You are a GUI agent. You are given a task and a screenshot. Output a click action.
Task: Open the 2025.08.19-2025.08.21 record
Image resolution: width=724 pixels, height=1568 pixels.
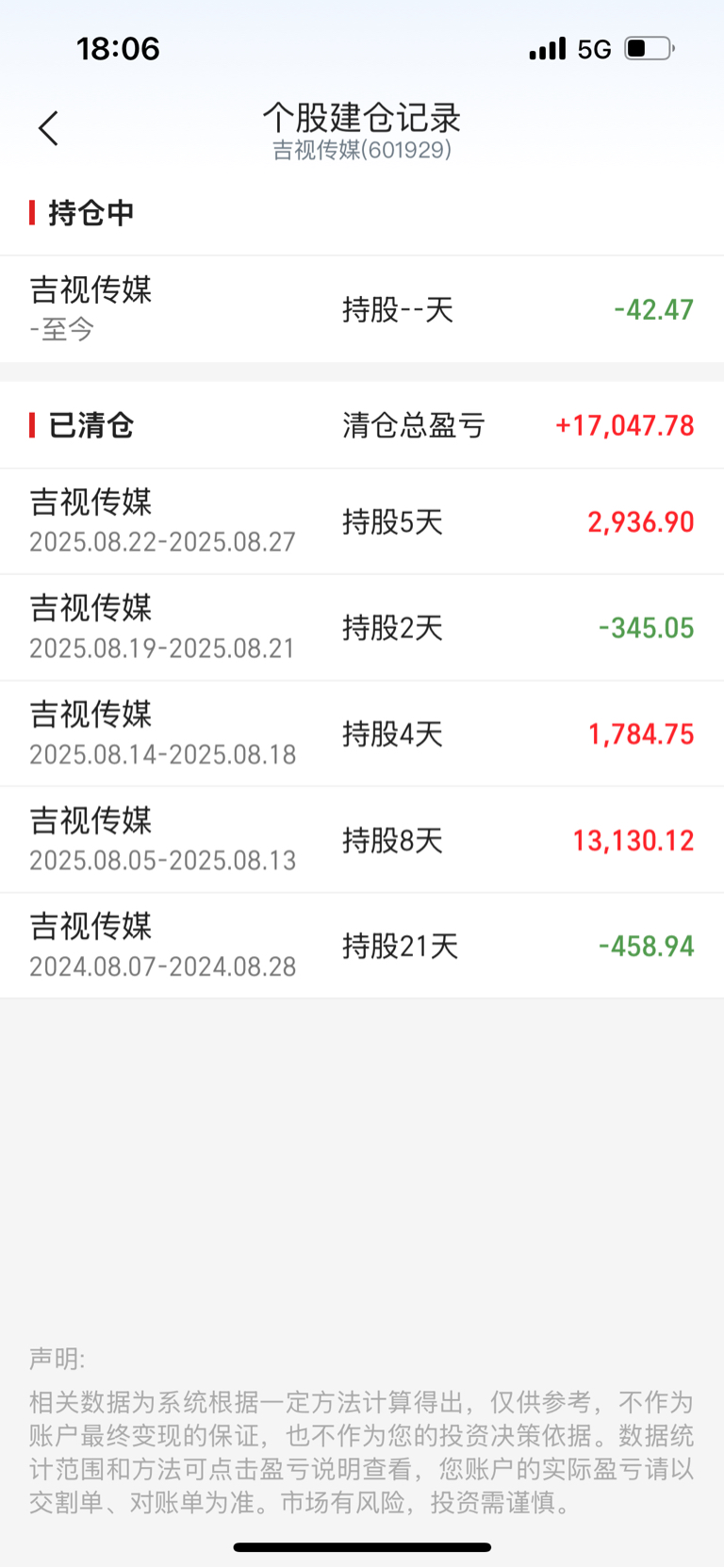click(362, 628)
